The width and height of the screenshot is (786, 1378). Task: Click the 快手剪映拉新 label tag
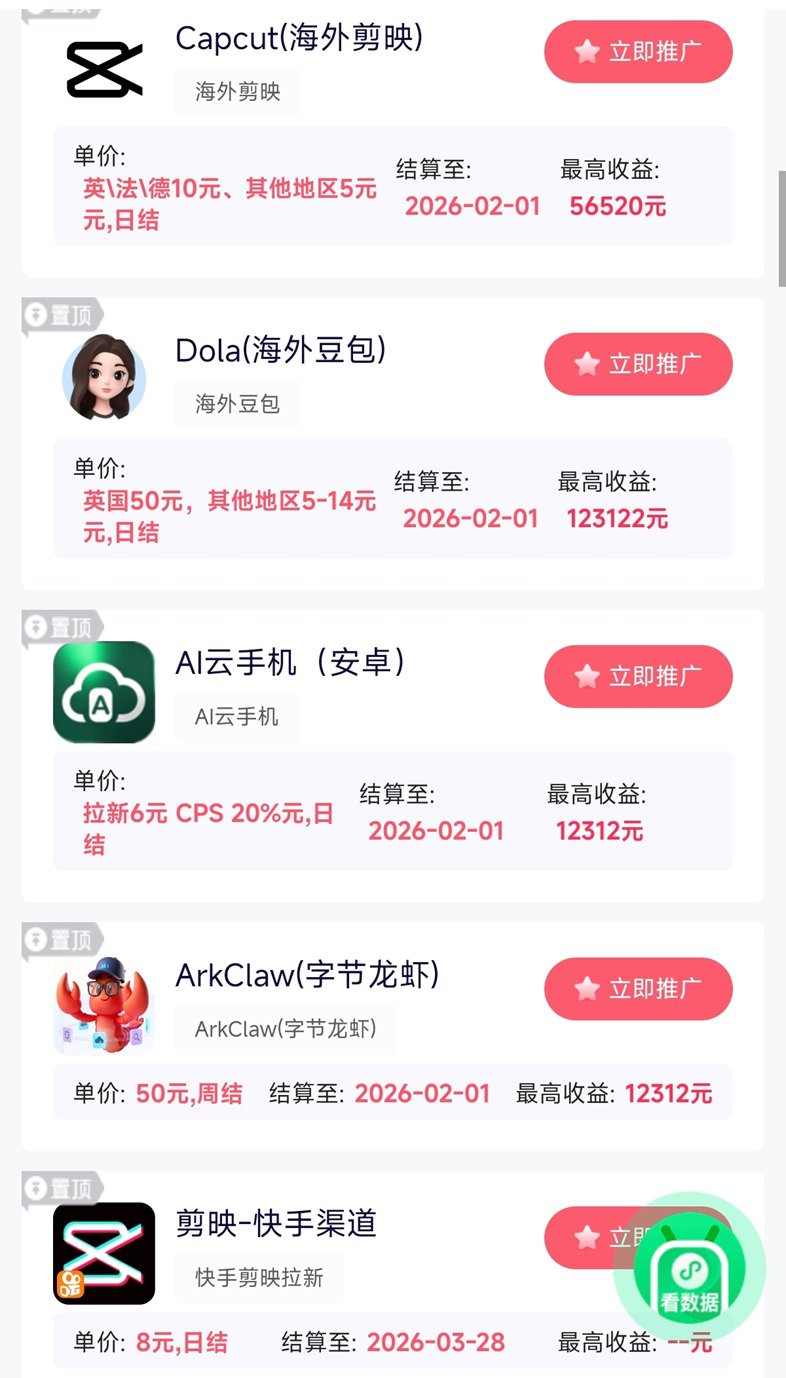click(259, 1277)
